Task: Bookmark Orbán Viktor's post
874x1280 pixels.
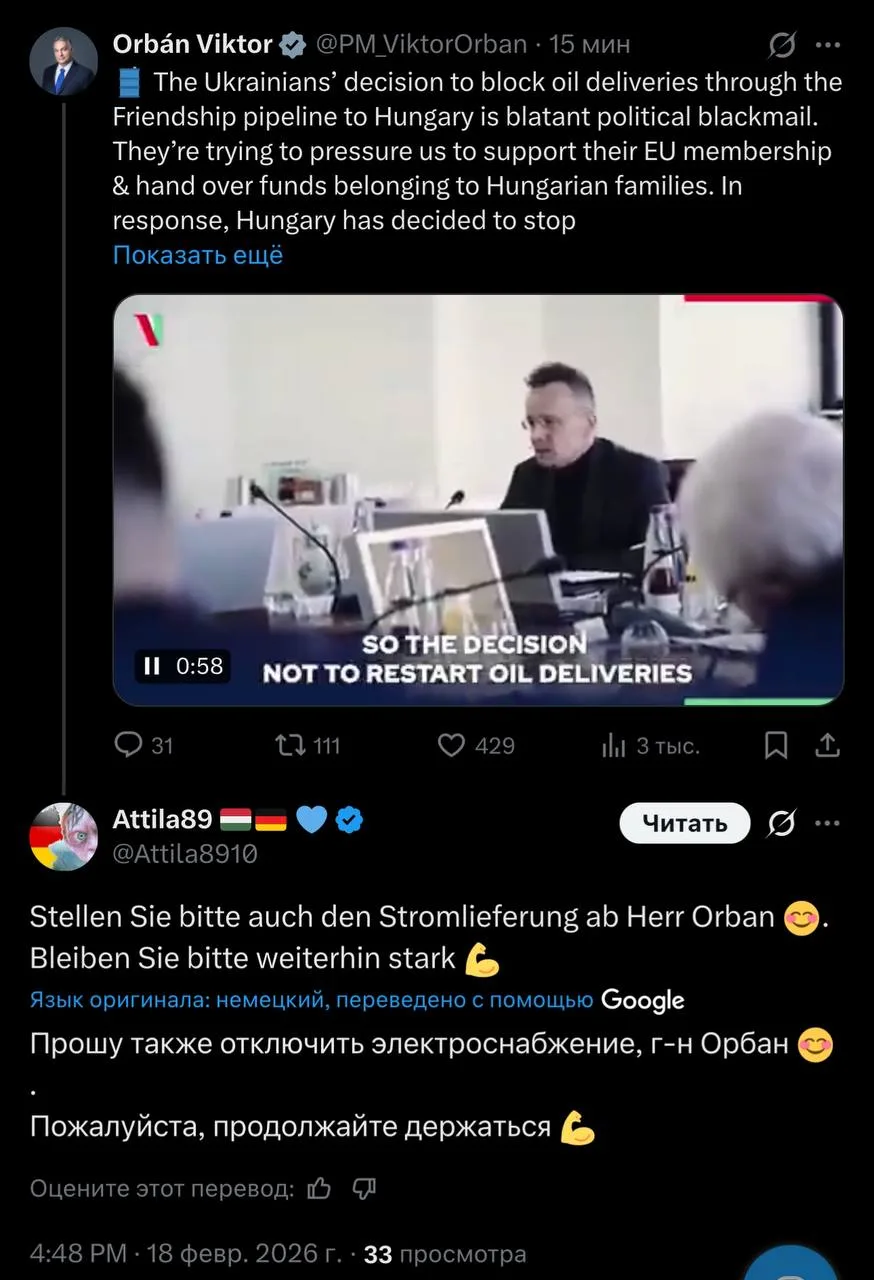Action: coord(776,745)
